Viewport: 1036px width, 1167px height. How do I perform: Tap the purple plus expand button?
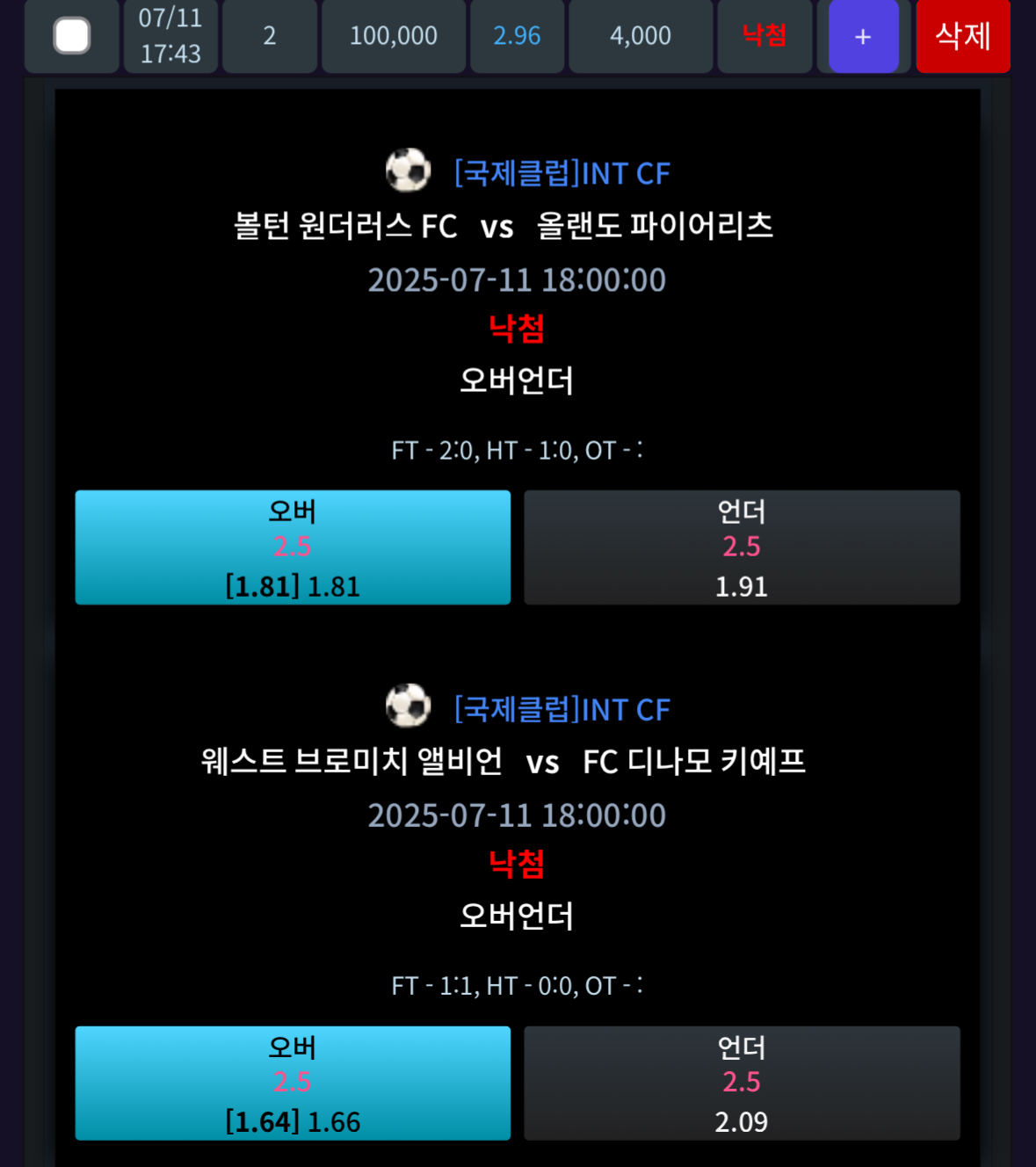(x=863, y=36)
